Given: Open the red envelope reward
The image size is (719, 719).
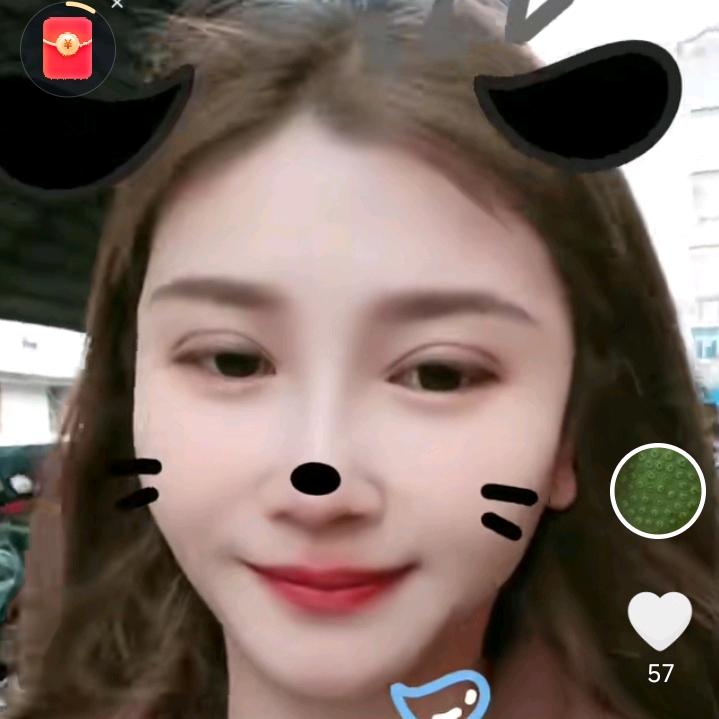Looking at the screenshot, I should click(x=67, y=49).
